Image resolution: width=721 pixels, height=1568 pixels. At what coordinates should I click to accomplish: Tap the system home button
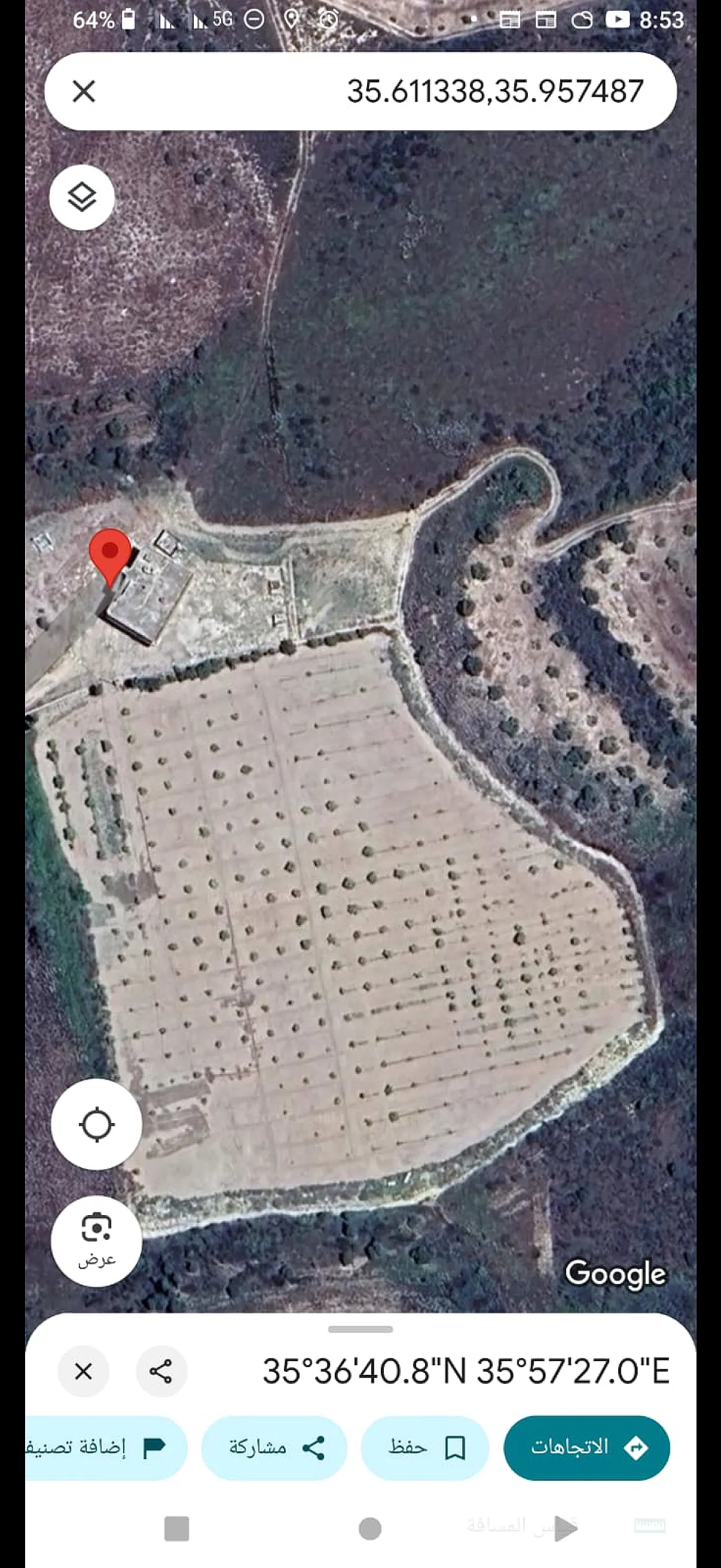coord(370,1529)
